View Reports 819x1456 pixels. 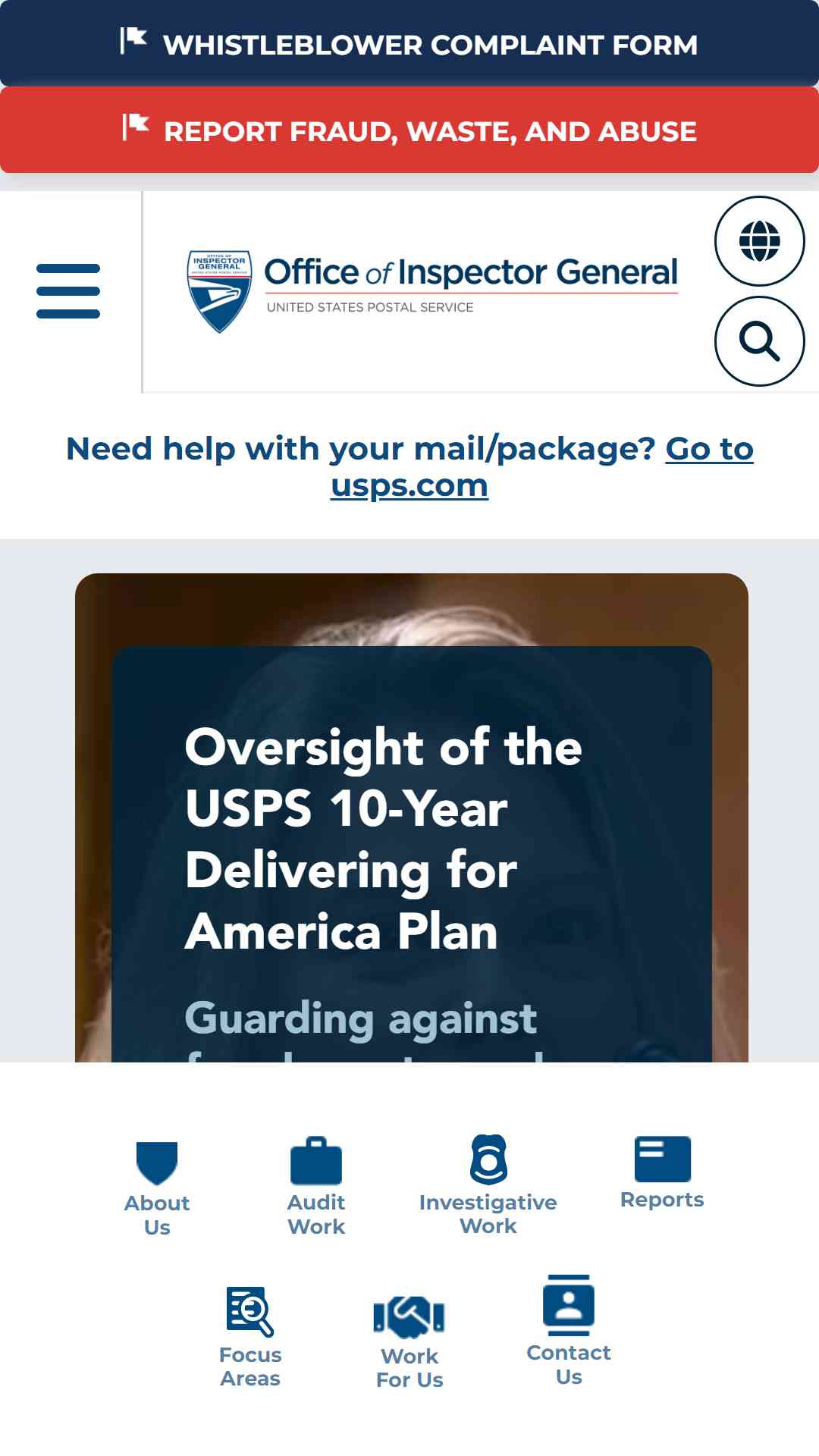point(662,1172)
